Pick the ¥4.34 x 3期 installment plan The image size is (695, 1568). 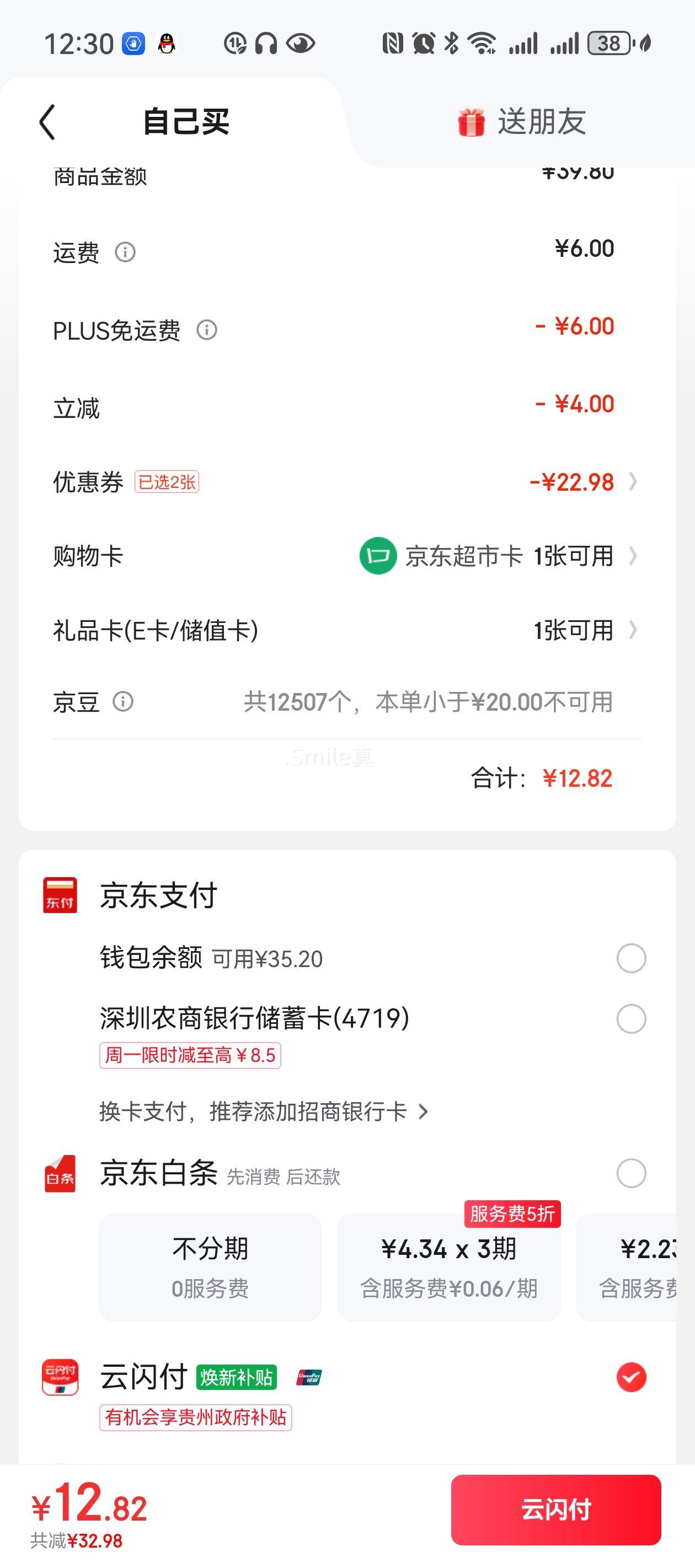(x=449, y=1268)
